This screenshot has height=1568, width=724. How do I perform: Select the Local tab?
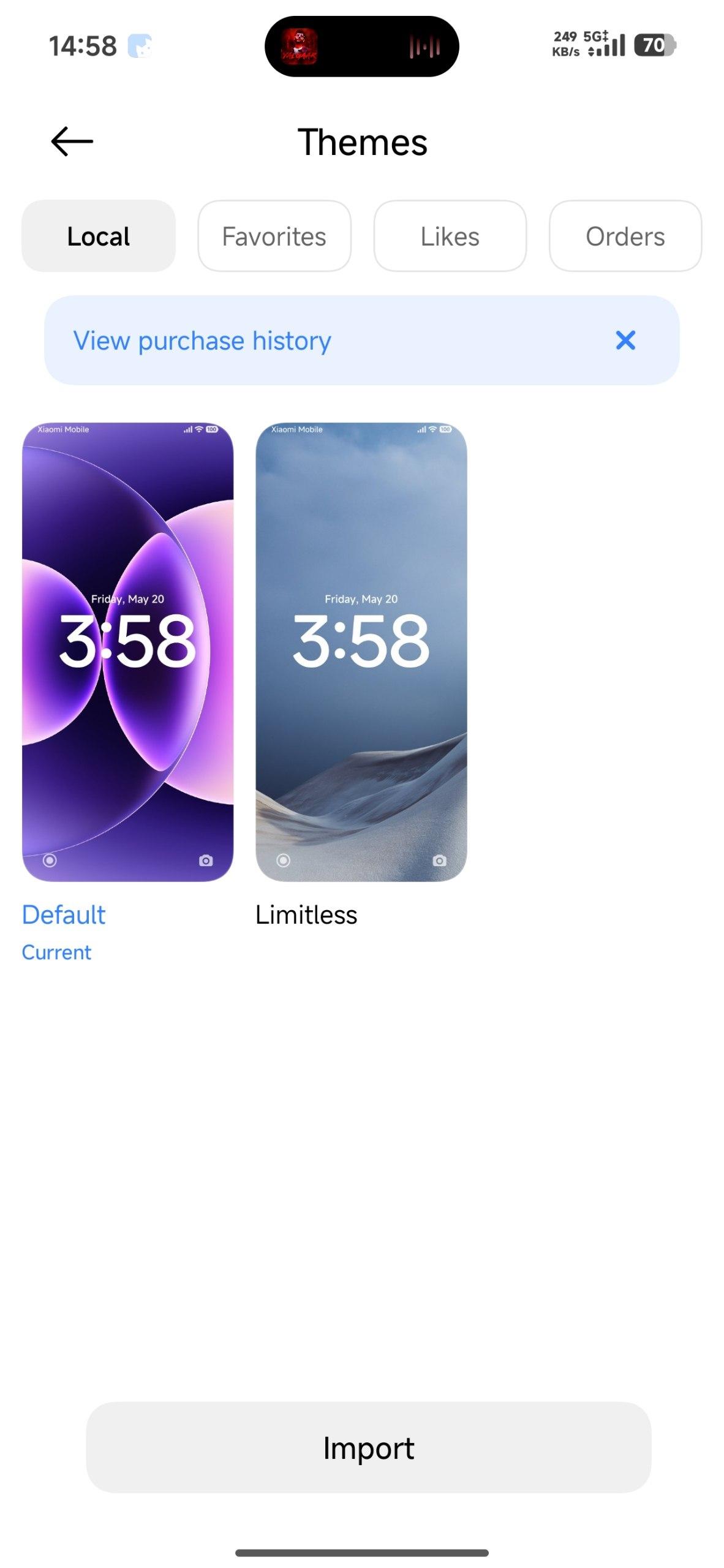tap(99, 236)
